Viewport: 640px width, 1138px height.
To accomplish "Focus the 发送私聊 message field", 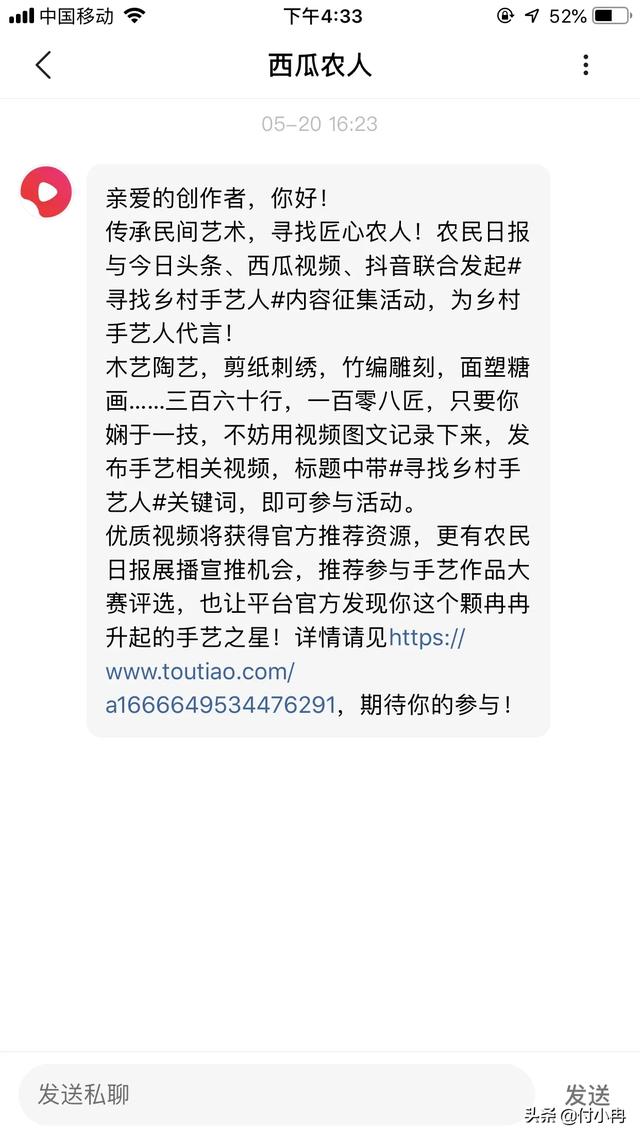I will [275, 1094].
